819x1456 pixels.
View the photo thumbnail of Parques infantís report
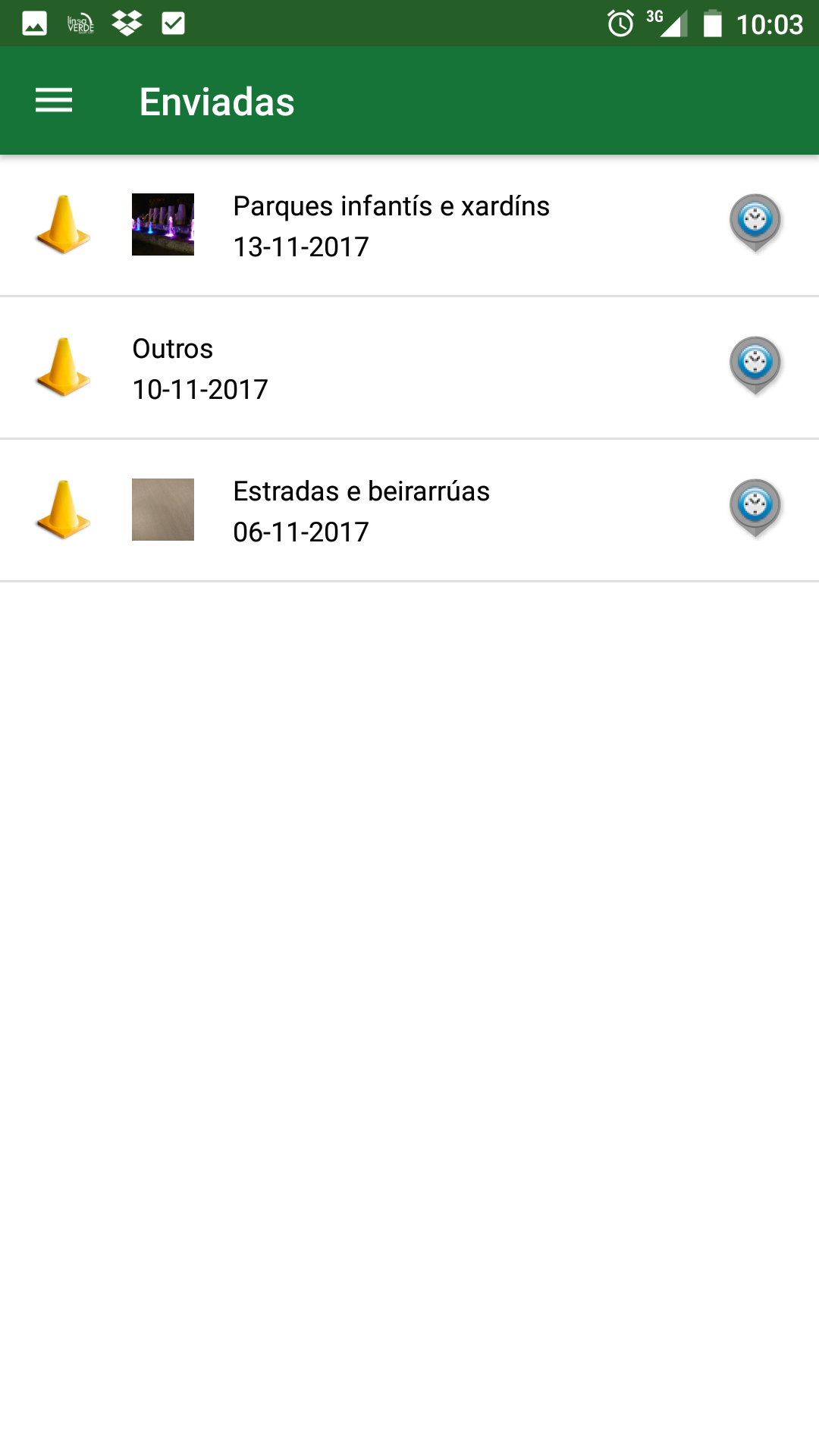163,224
